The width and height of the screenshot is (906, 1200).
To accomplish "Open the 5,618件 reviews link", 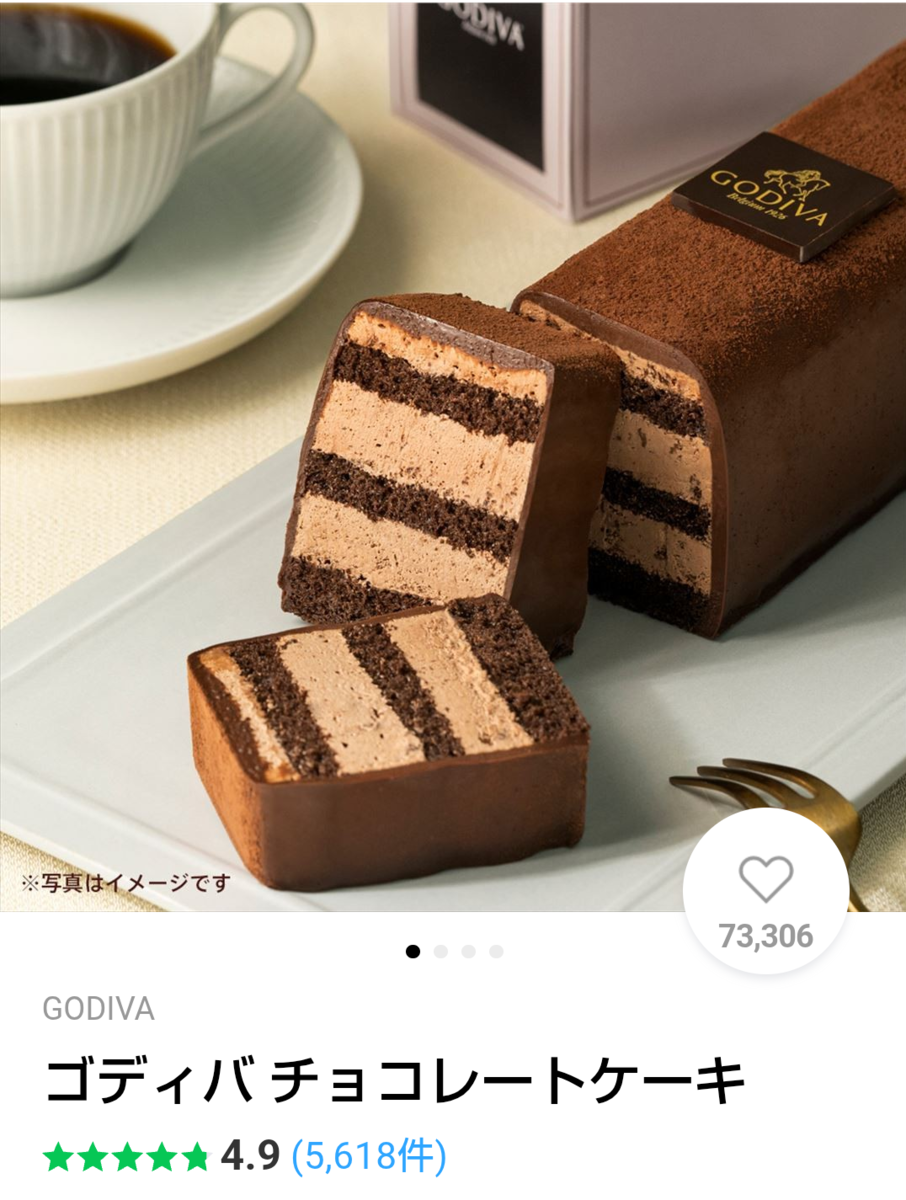I will pos(369,1157).
